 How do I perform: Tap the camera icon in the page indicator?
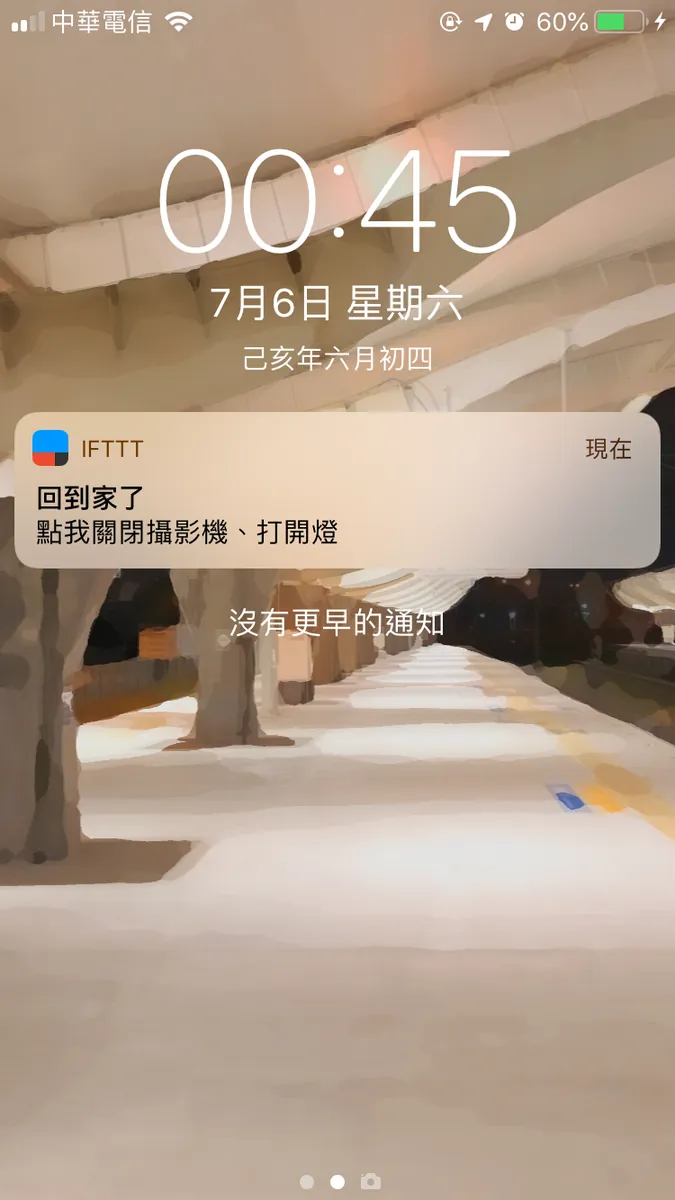[370, 1182]
